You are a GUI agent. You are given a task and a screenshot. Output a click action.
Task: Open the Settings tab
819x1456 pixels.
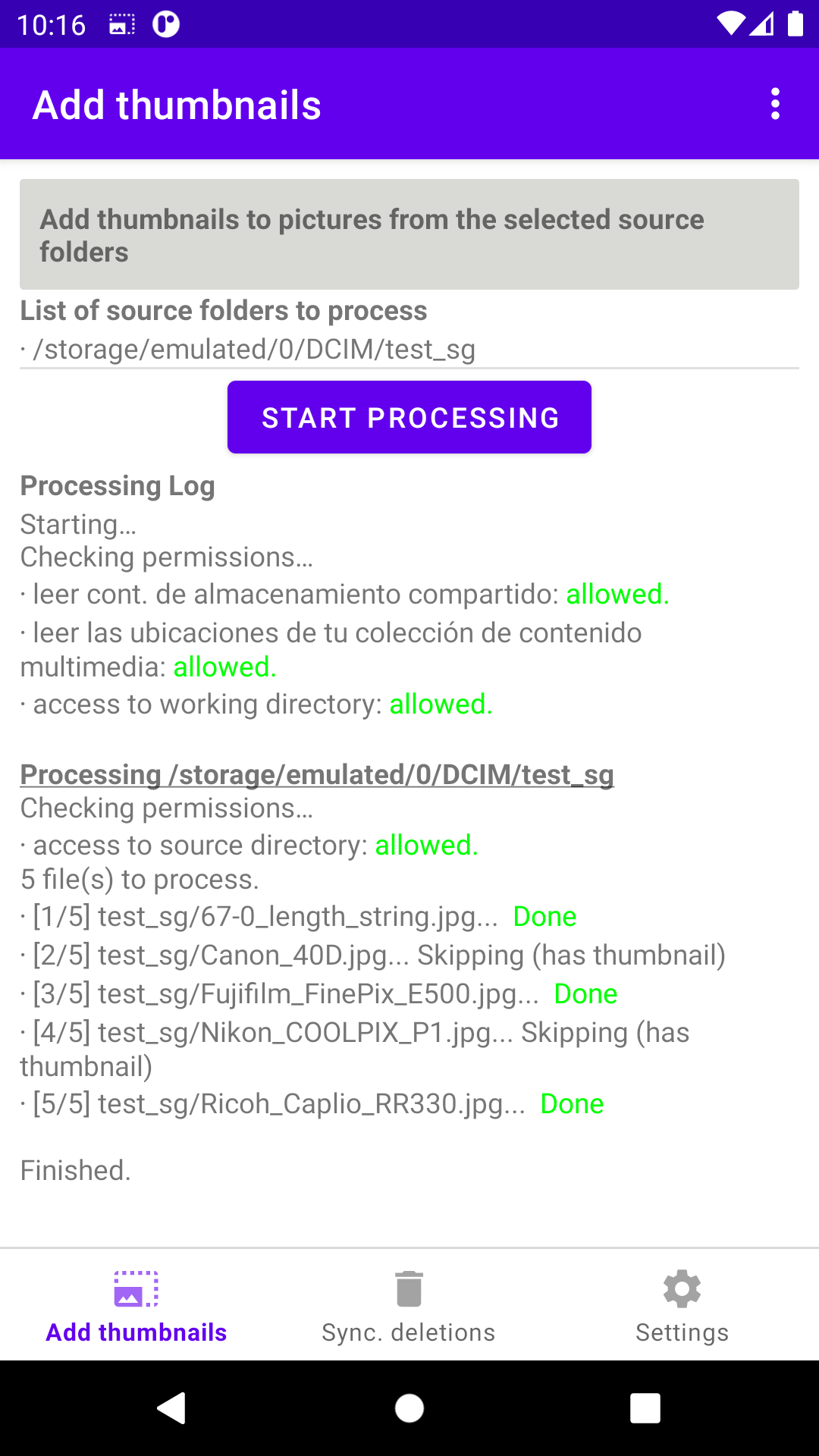(x=682, y=1306)
